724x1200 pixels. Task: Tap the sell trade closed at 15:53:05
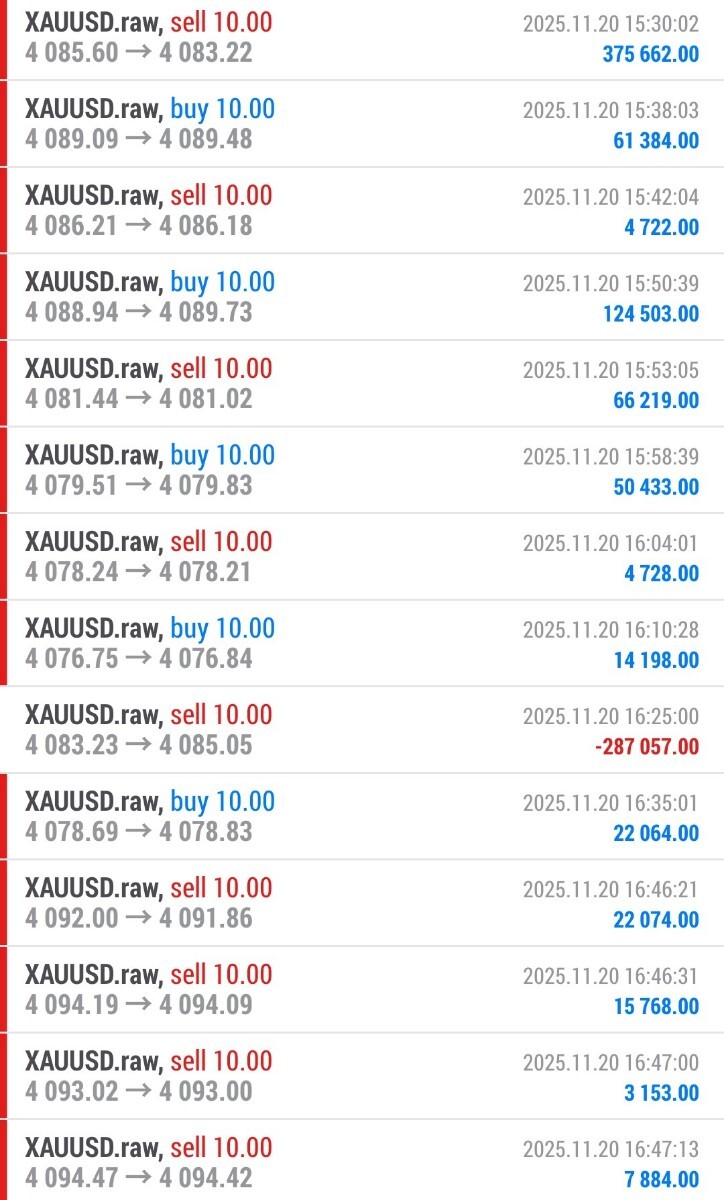tap(362, 384)
